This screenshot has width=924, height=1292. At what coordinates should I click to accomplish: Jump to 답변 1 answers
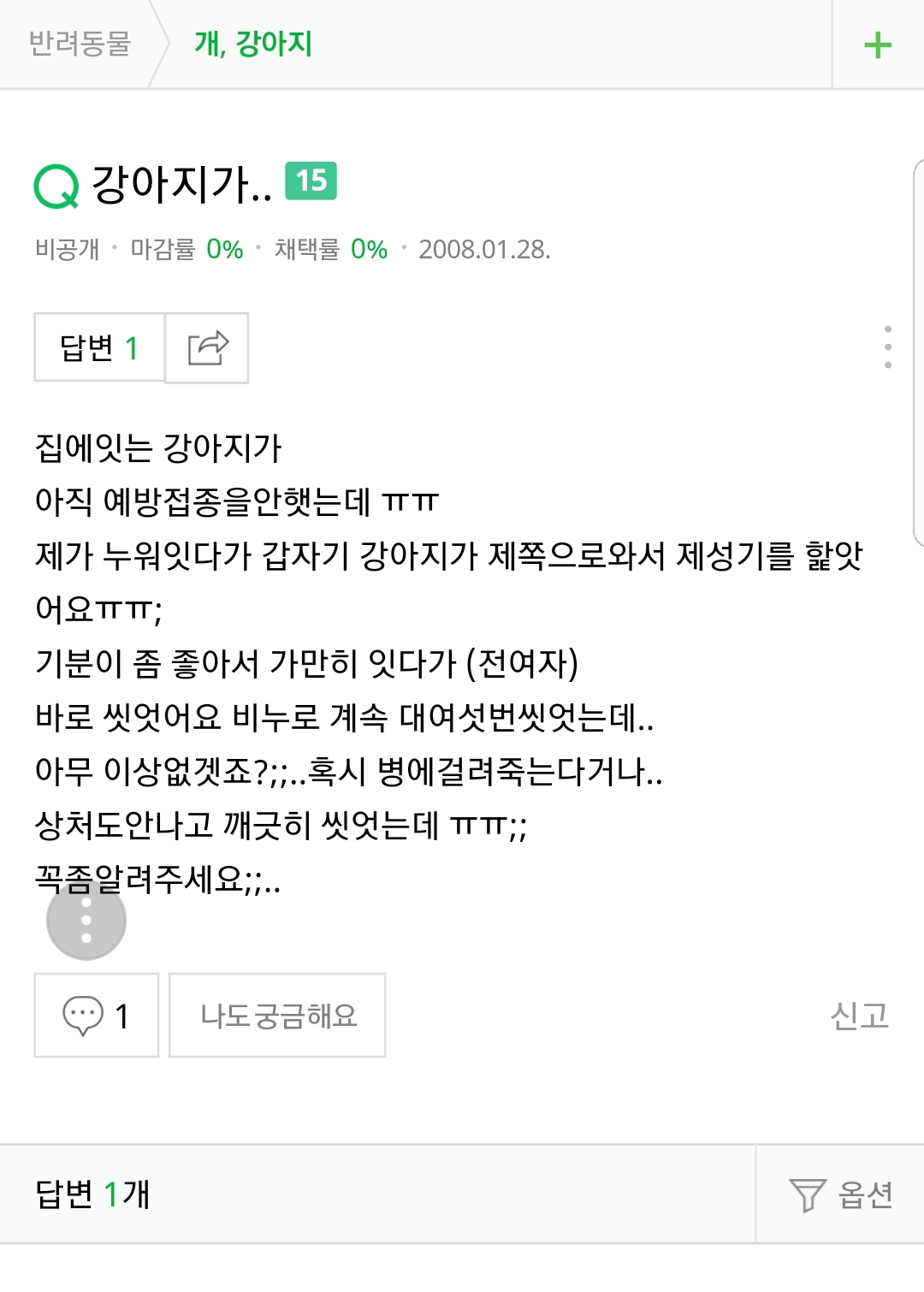[x=99, y=347]
